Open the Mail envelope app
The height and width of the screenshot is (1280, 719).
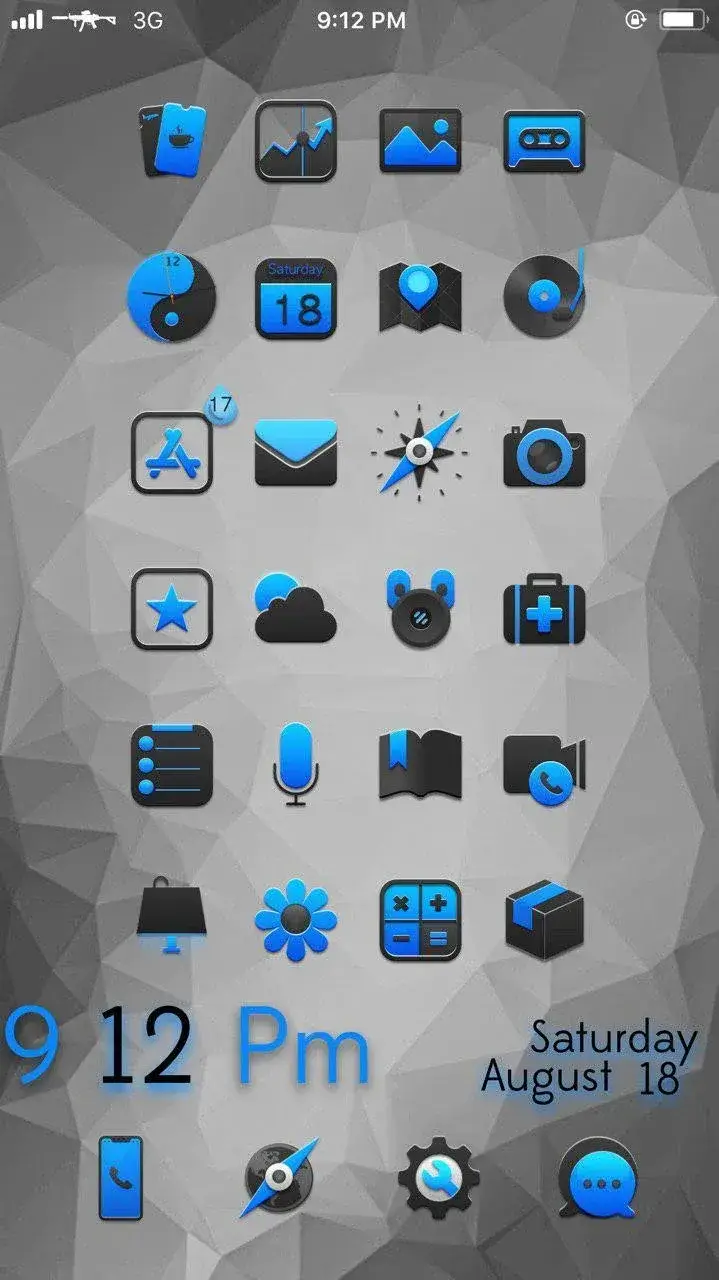[295, 453]
